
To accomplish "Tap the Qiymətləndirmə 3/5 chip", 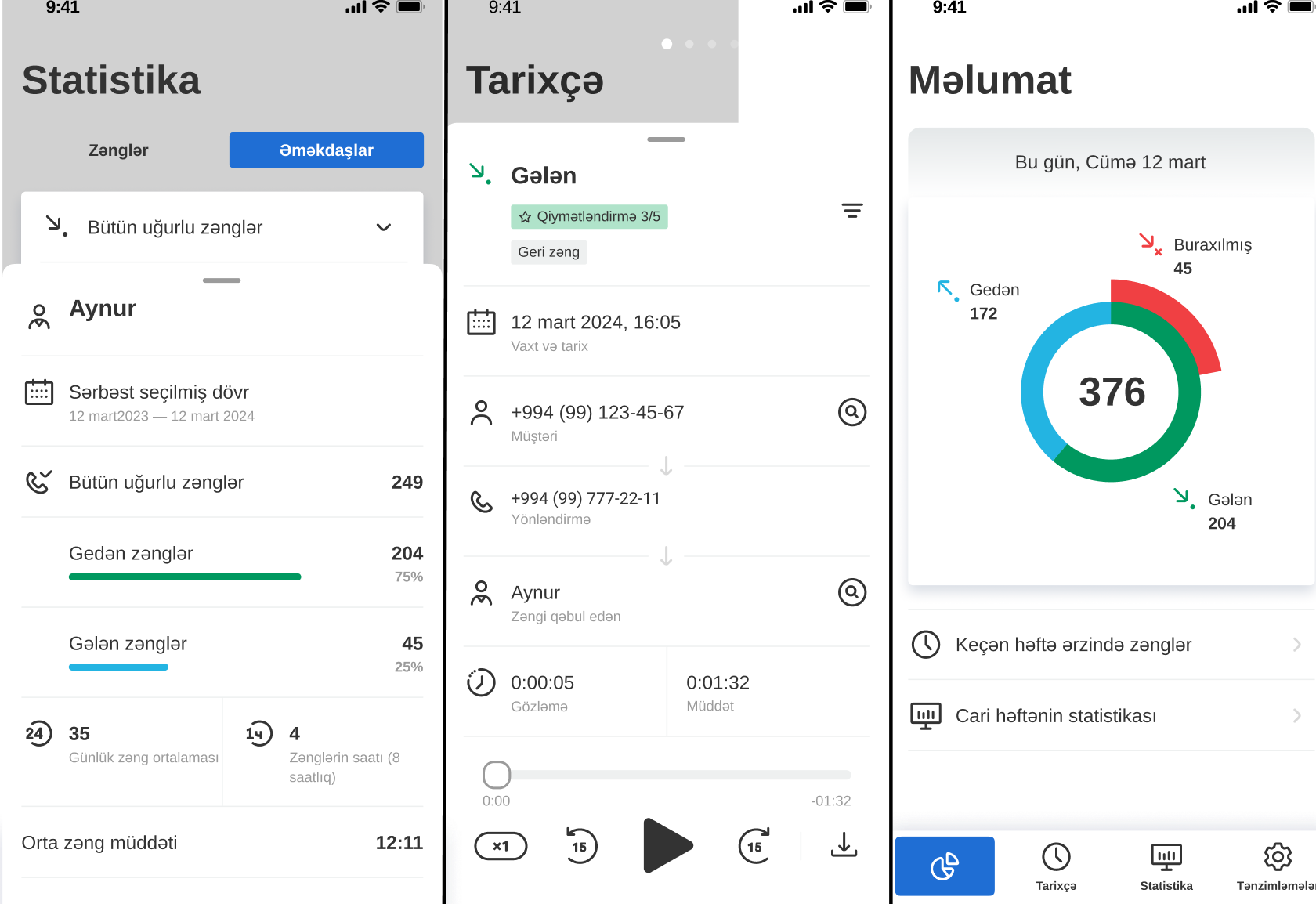I will tap(589, 216).
